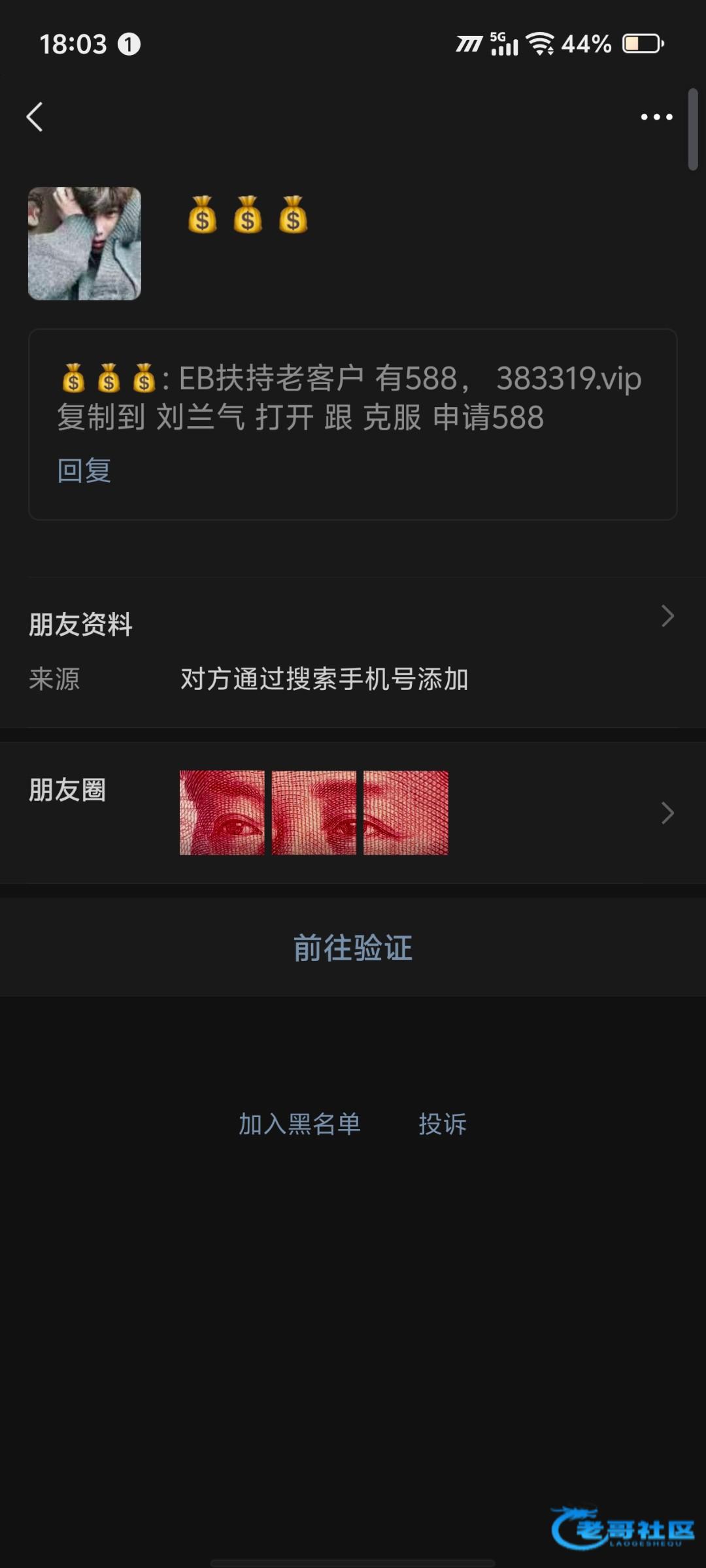Open the three-dot overflow menu
Image resolution: width=706 pixels, height=1568 pixels.
tap(656, 117)
